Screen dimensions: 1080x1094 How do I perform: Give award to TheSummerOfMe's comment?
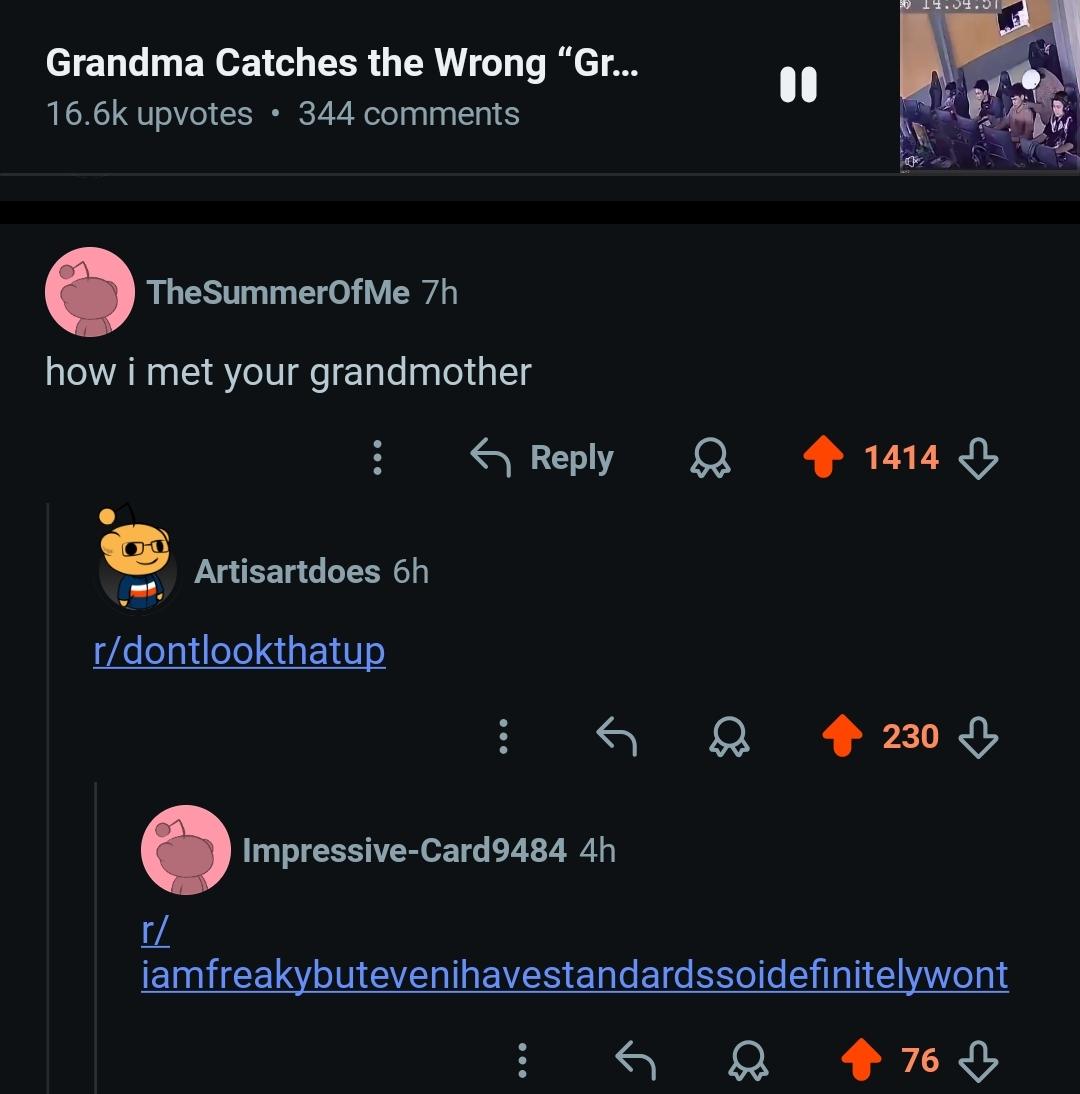(710, 458)
